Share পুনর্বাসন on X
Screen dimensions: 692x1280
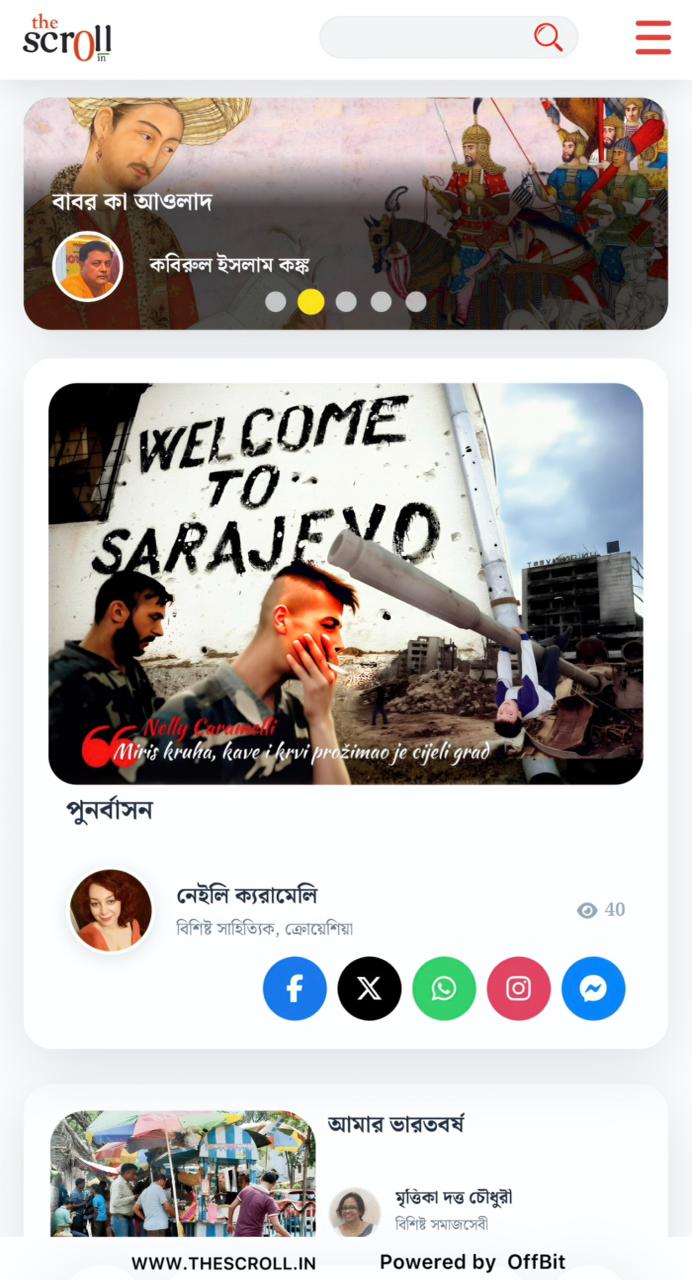369,989
